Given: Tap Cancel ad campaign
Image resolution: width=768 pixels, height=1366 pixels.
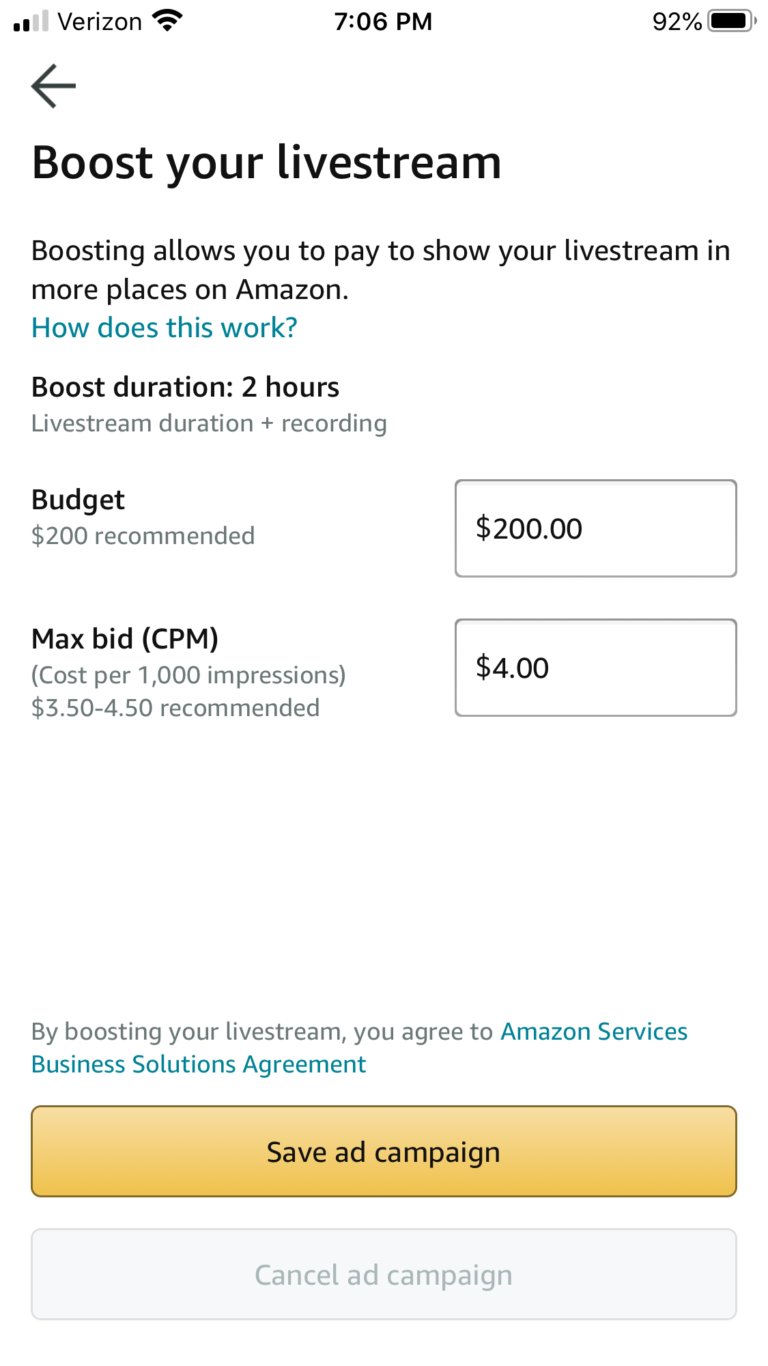Looking at the screenshot, I should 383,1274.
